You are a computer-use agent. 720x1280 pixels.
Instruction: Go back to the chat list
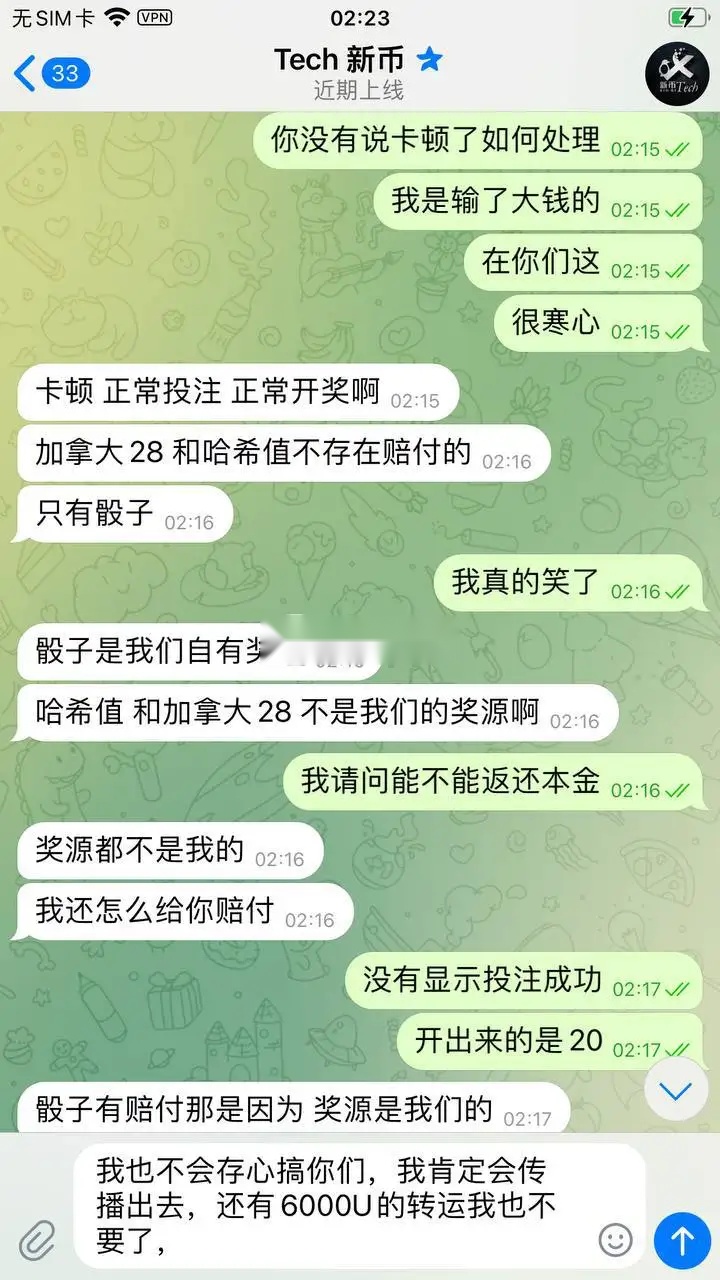click(x=50, y=73)
